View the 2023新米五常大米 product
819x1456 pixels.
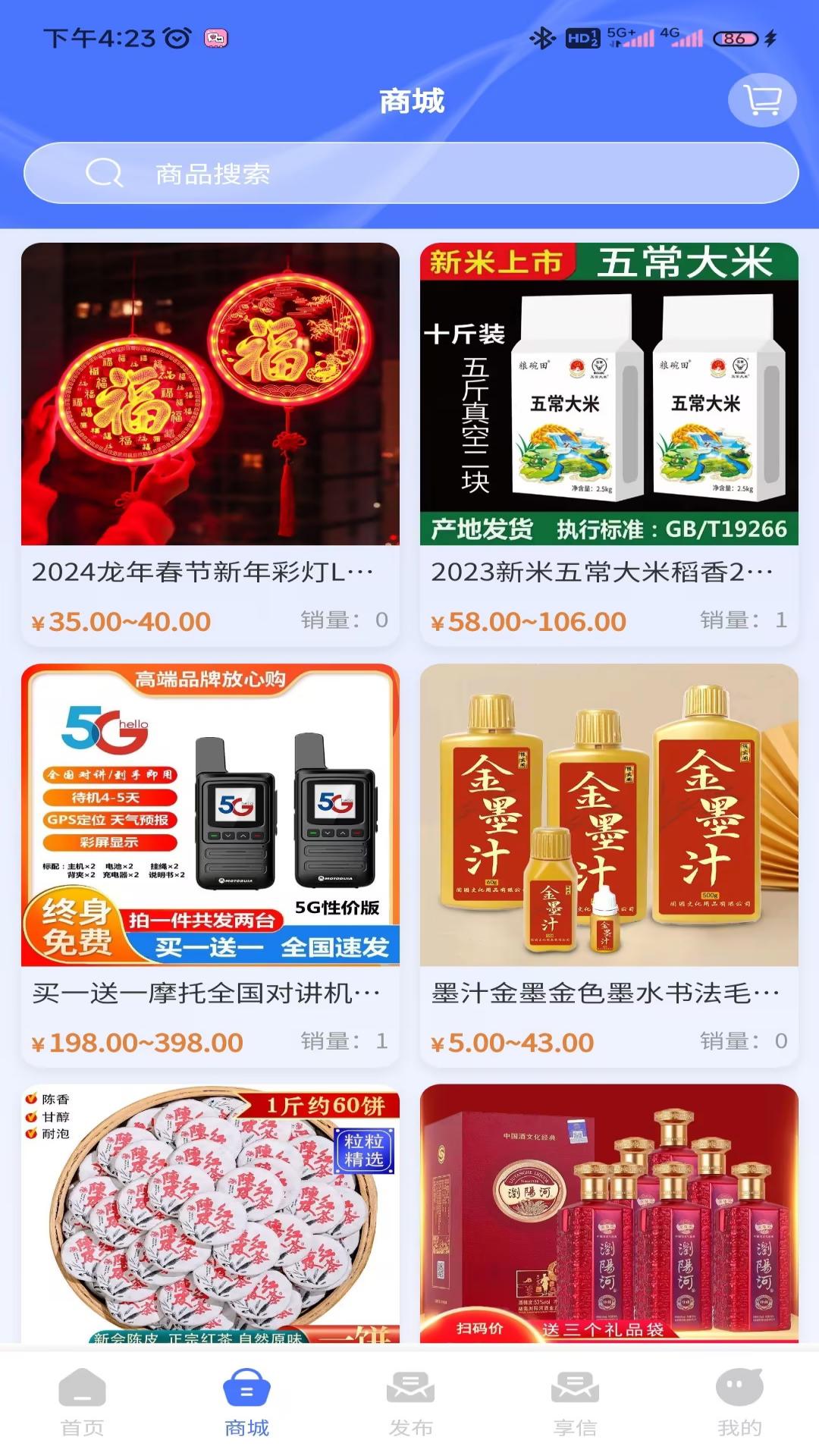[609, 444]
